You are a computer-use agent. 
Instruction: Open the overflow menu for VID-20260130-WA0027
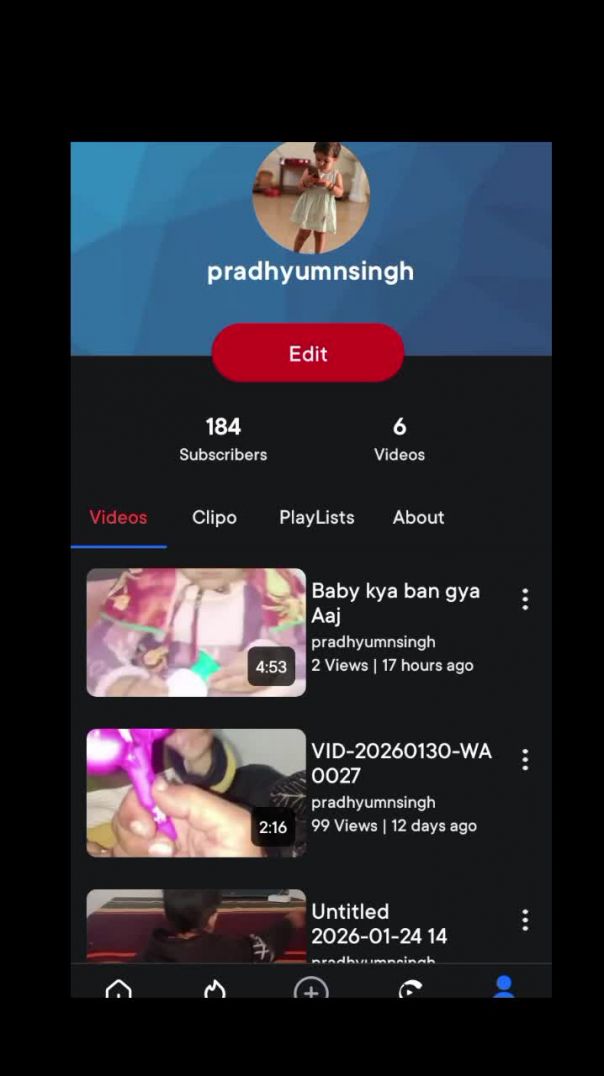pos(525,760)
